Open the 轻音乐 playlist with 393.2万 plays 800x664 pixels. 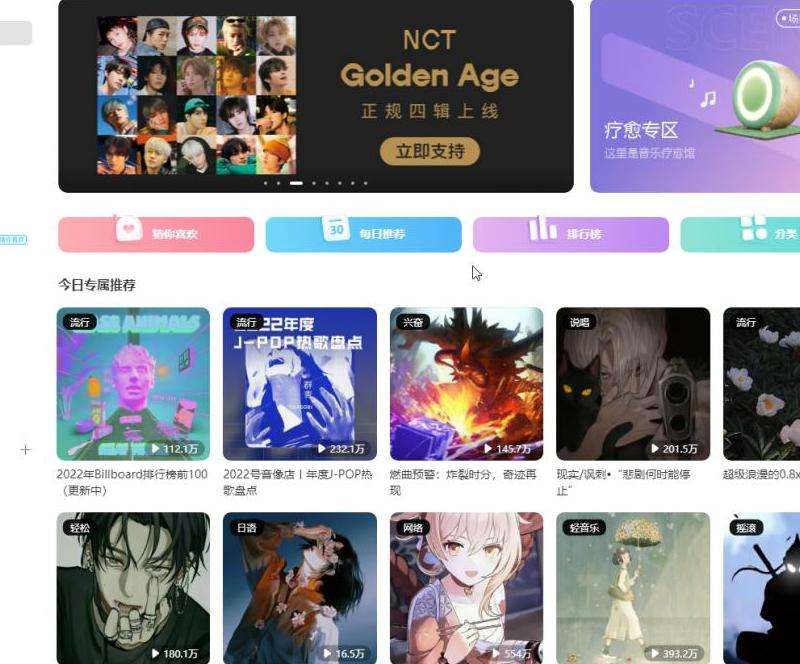click(x=633, y=588)
